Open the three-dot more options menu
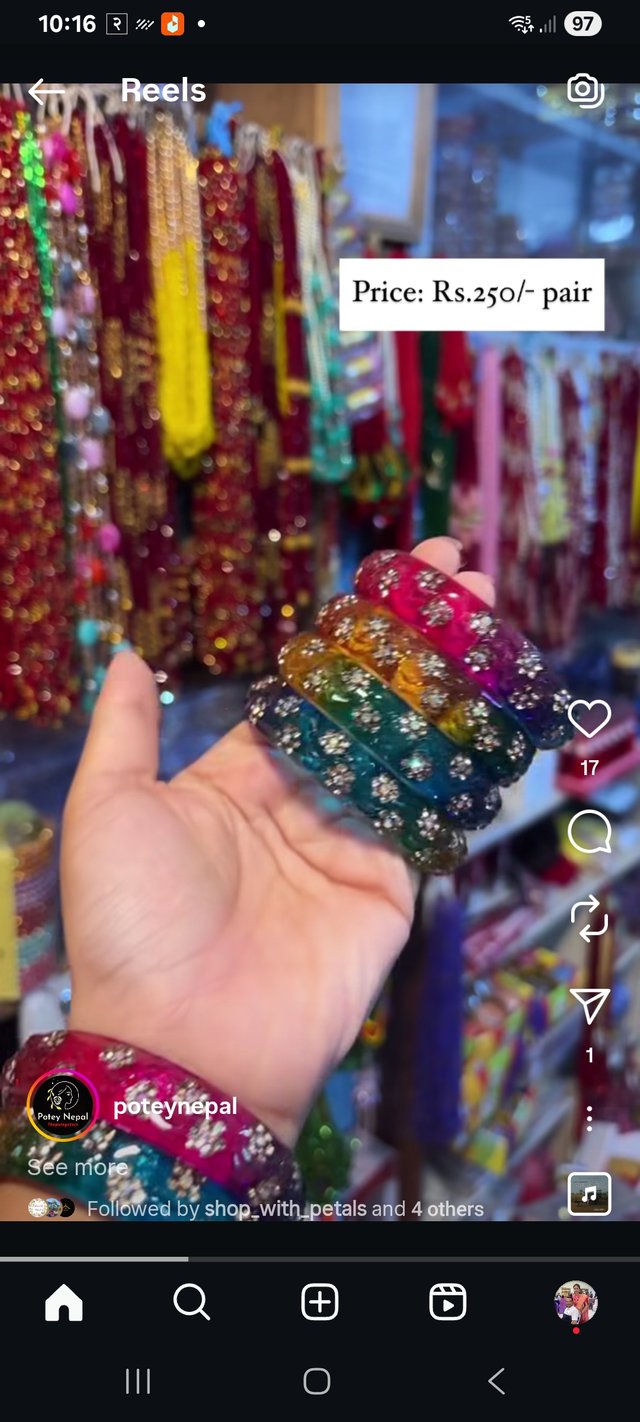This screenshot has height=1422, width=640. tap(589, 1118)
